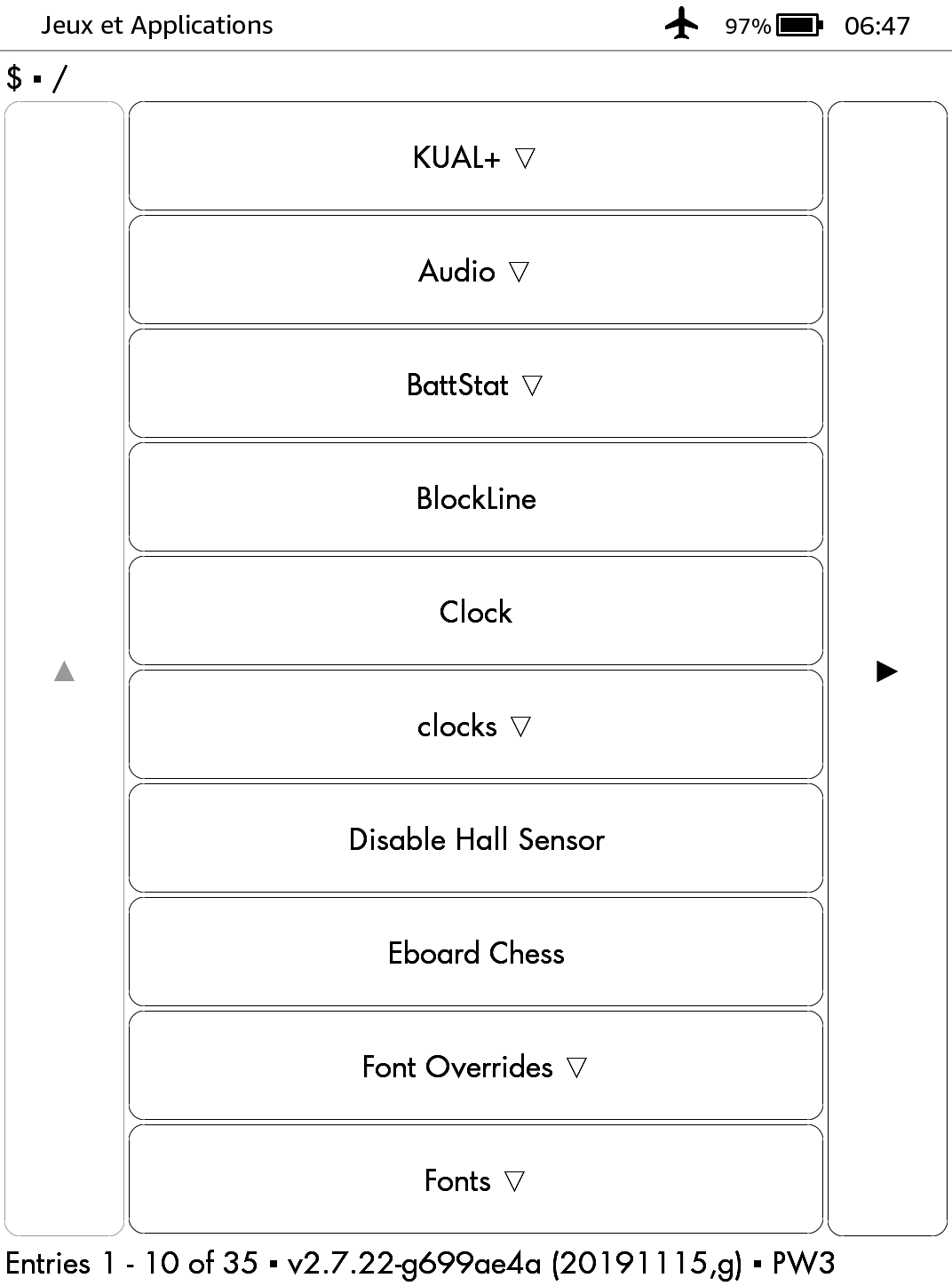Open the Font Overrides submenu
The height and width of the screenshot is (1286, 952).
[x=475, y=1067]
